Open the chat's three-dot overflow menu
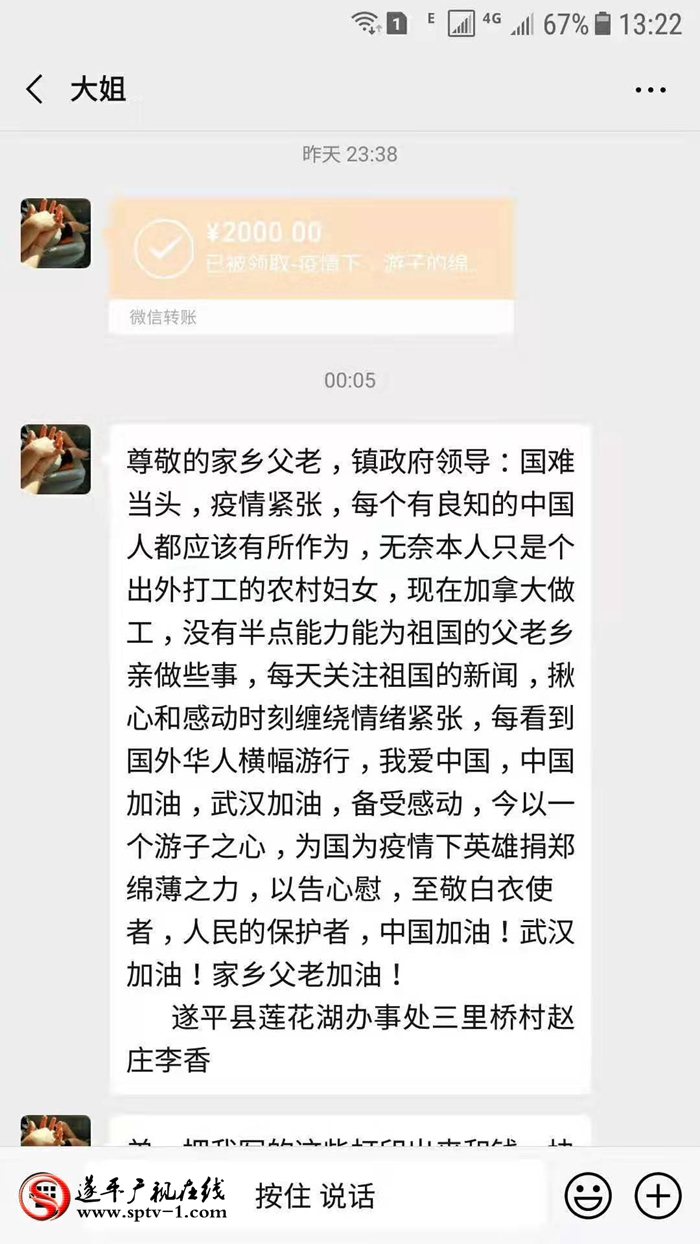Viewport: 700px width, 1244px height. 650,89
